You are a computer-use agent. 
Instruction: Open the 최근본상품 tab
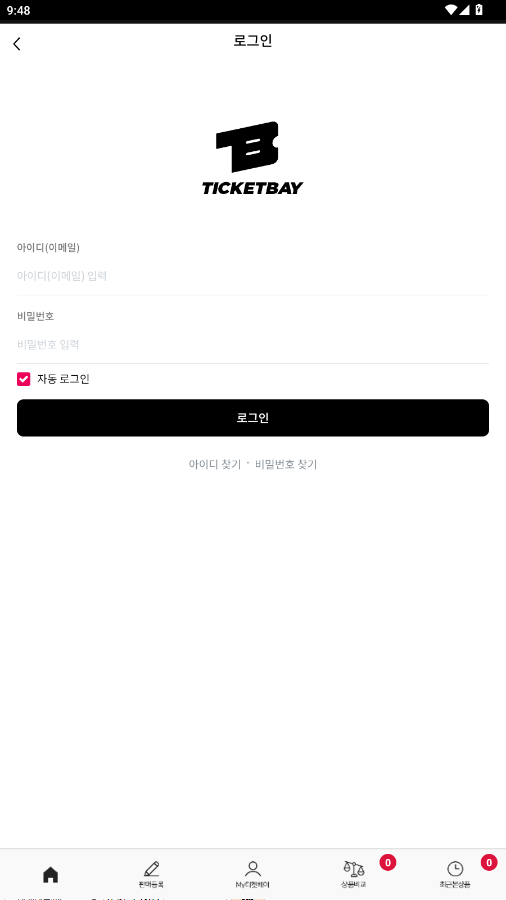click(455, 874)
